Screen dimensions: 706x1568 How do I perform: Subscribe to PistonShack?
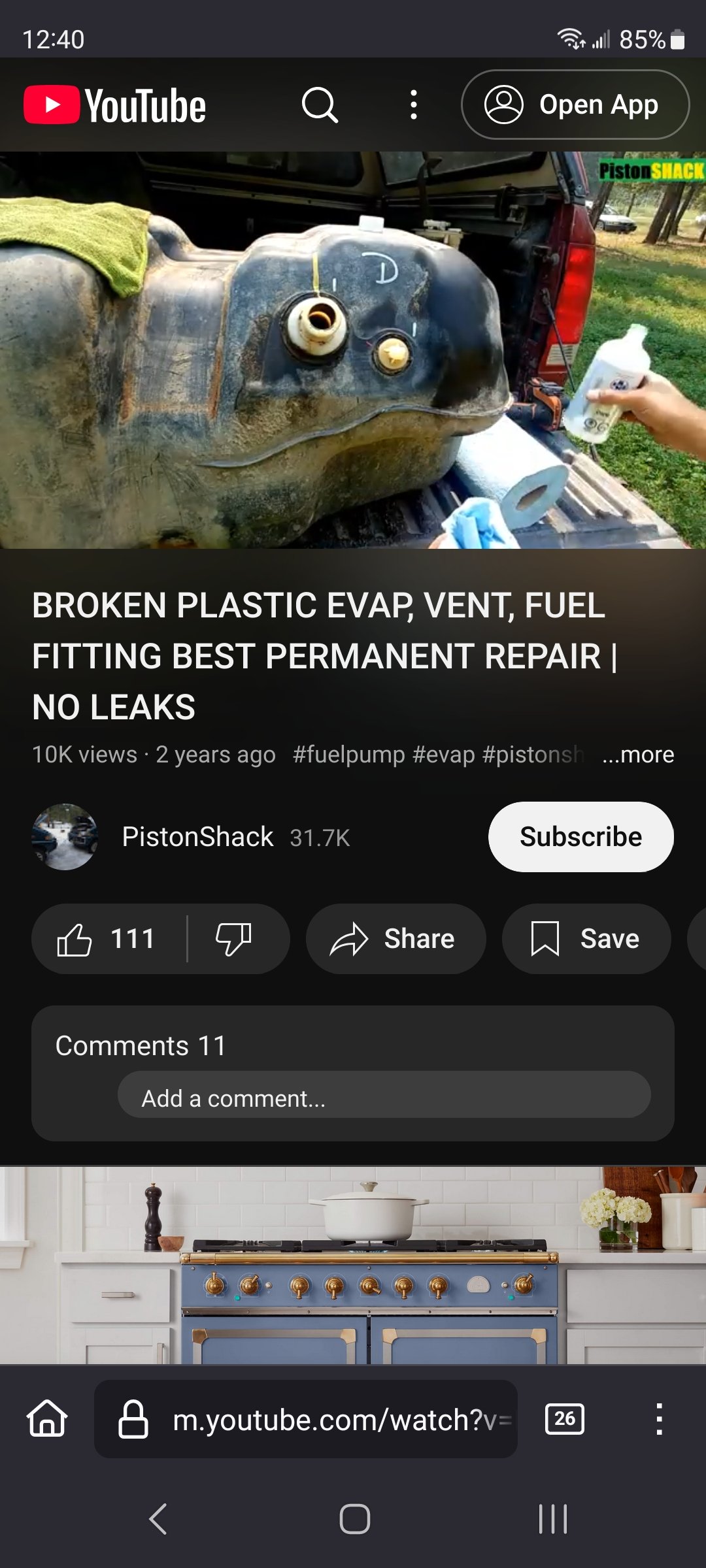(580, 837)
